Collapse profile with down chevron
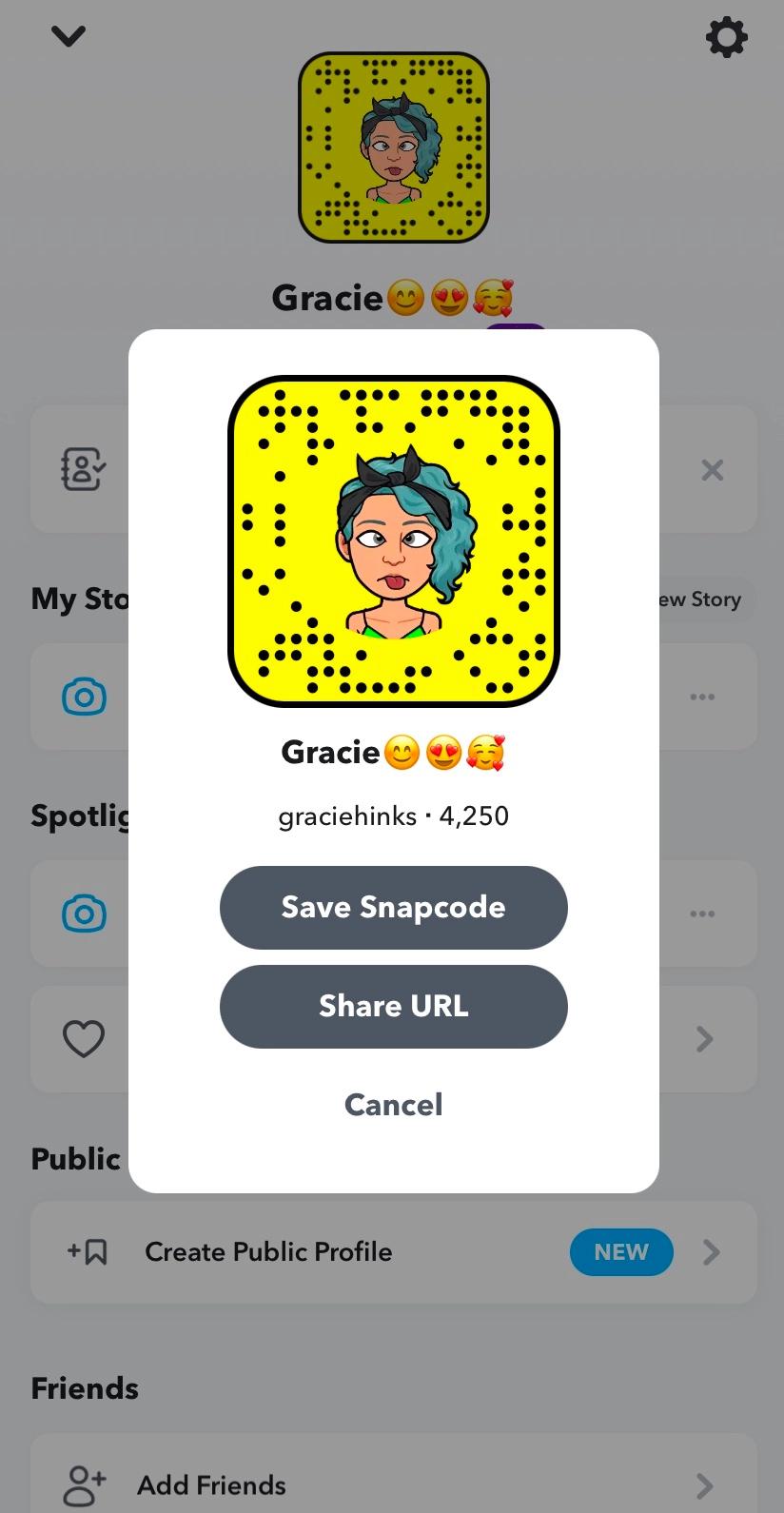 (69, 36)
